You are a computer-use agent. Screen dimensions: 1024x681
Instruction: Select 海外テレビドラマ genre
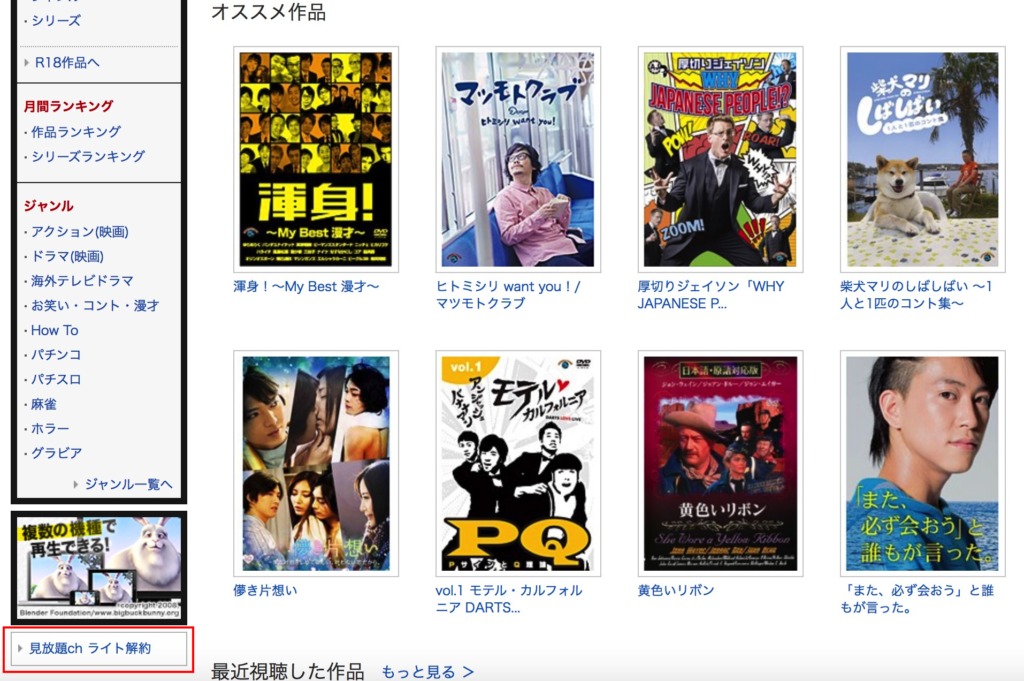point(82,281)
